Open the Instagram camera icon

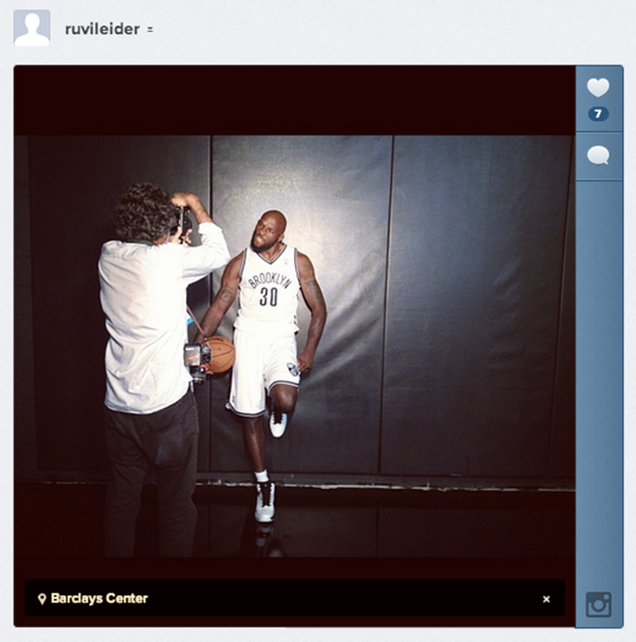(598, 604)
